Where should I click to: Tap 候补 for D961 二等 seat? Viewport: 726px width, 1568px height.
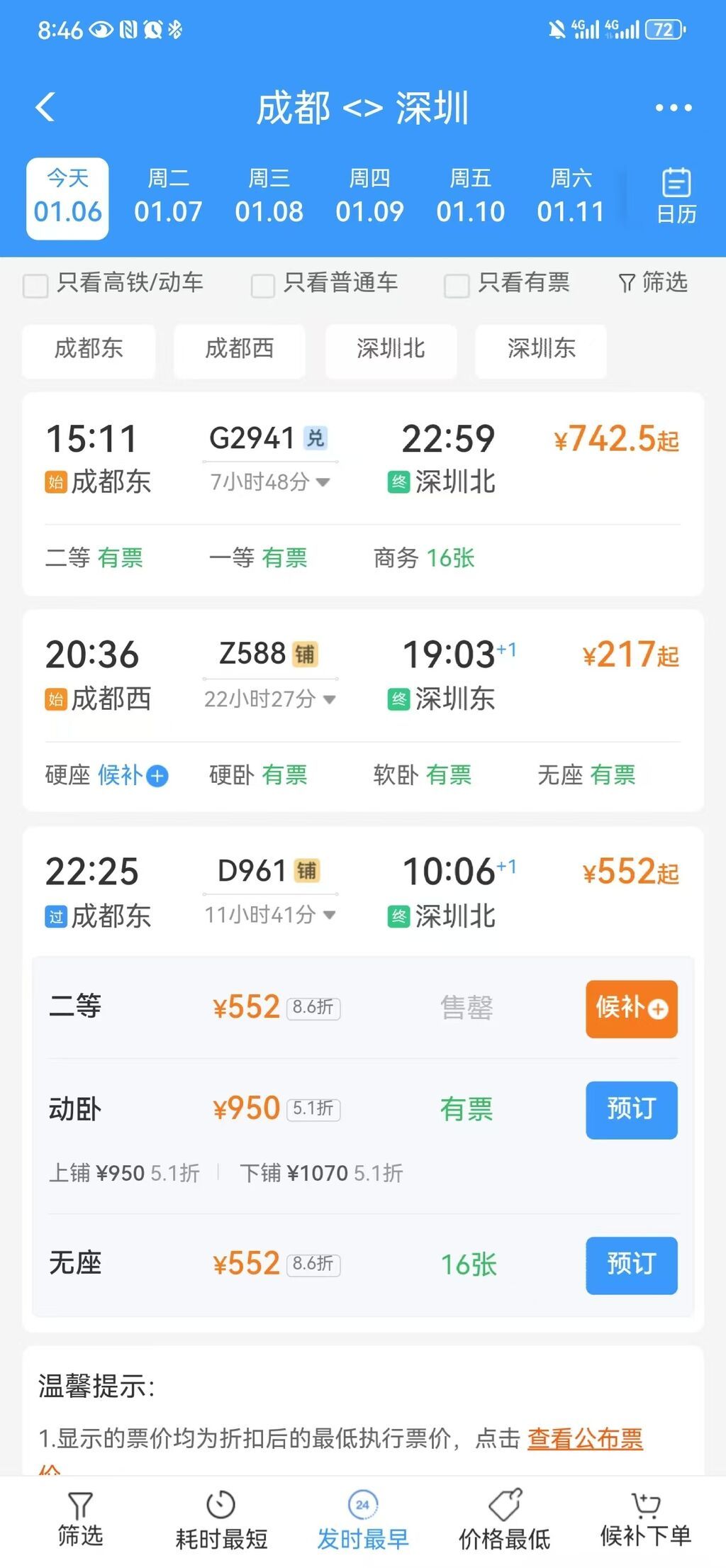pos(631,1008)
